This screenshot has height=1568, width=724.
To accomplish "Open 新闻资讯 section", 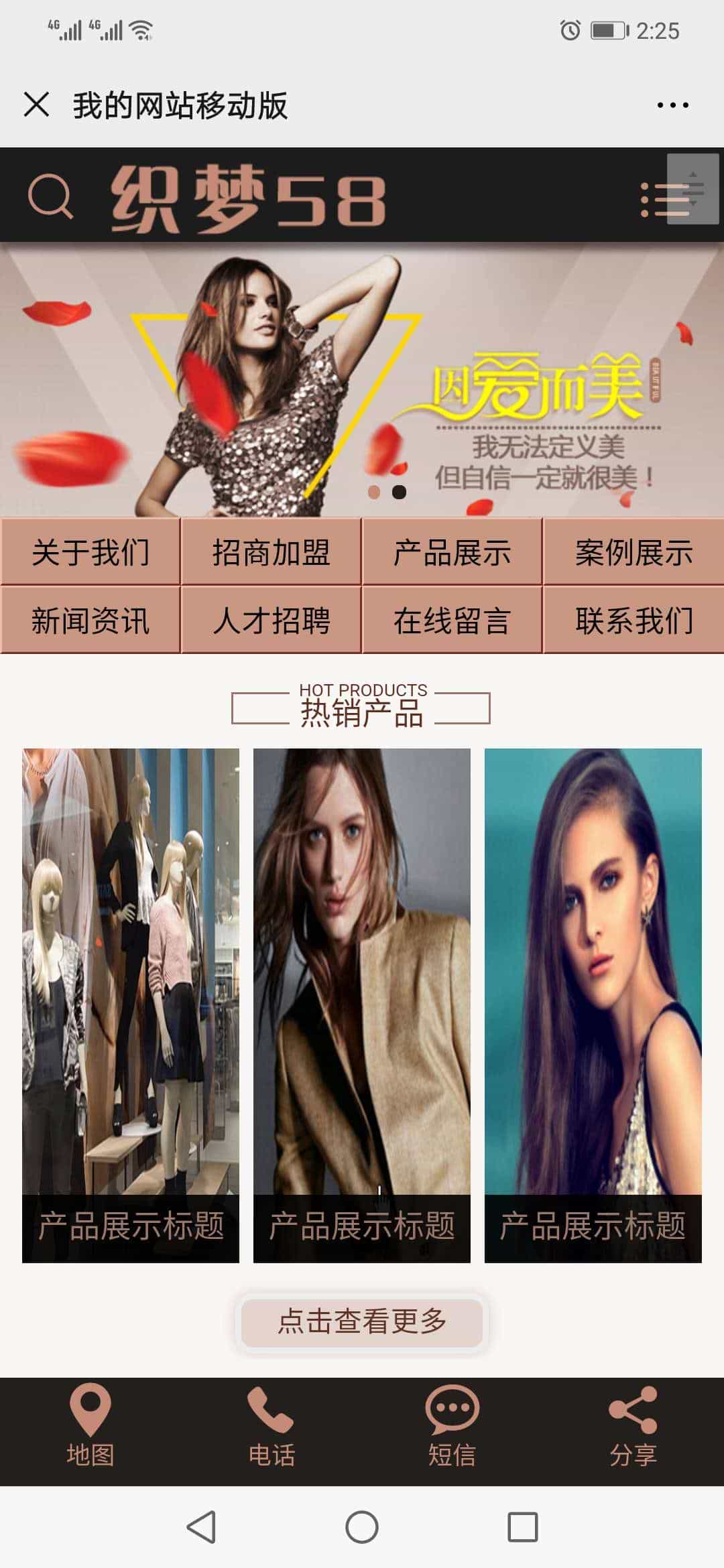I will coord(90,620).
